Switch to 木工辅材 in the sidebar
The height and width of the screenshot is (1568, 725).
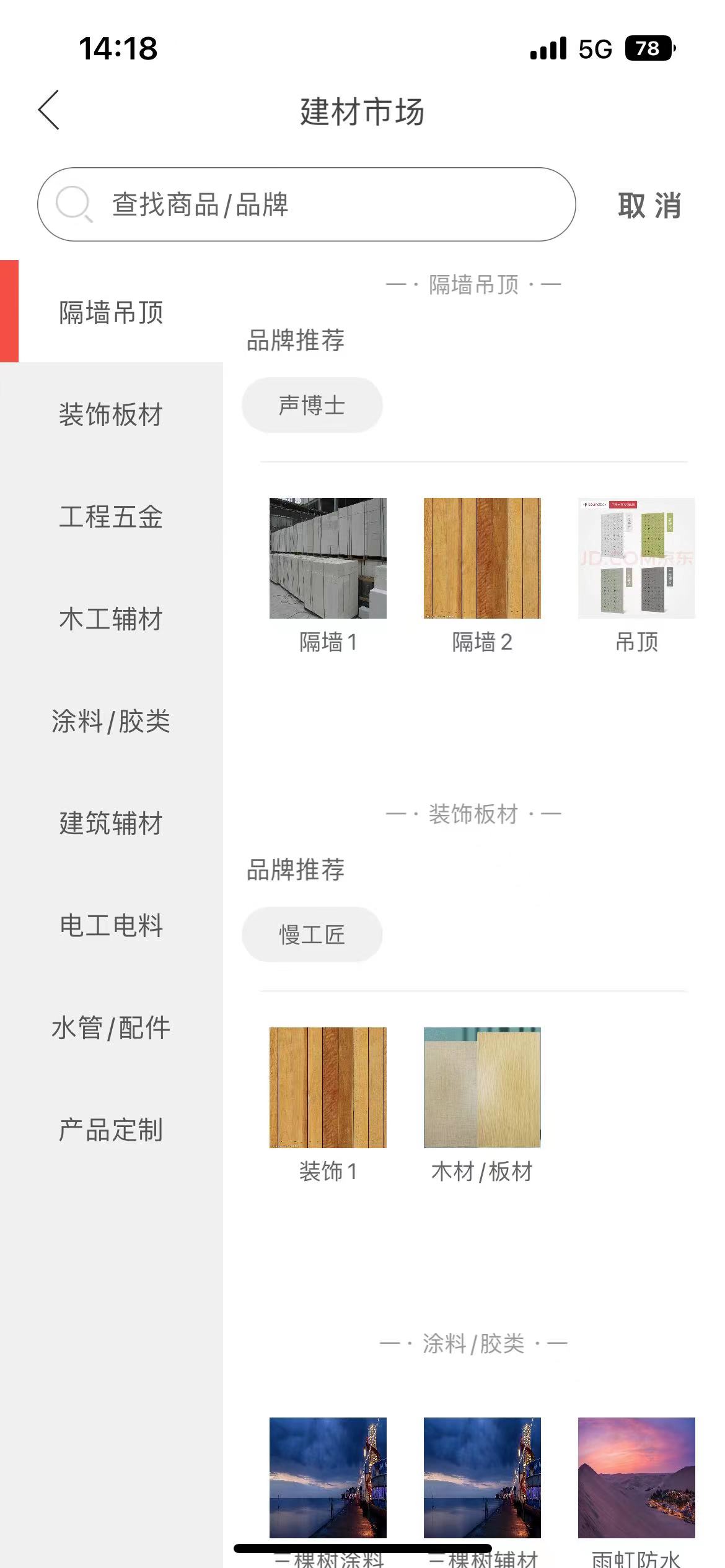(x=112, y=619)
